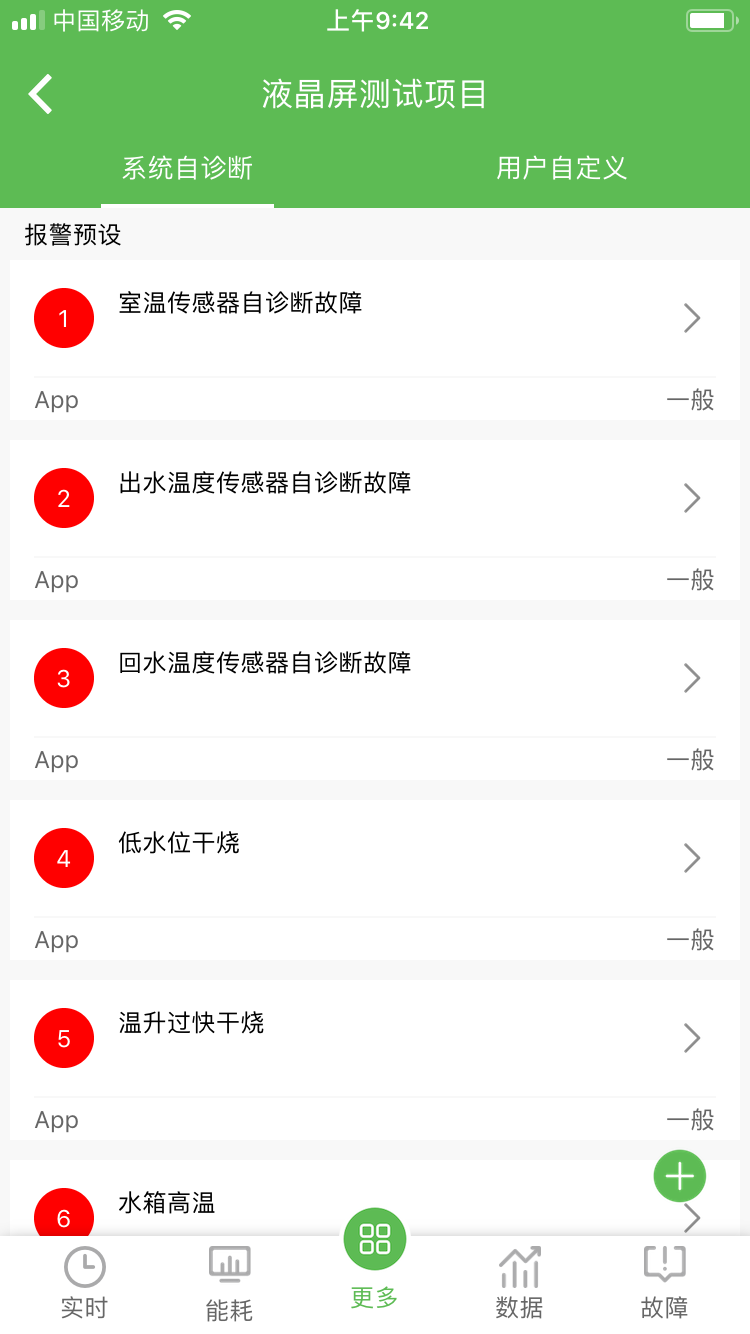This screenshot has height=1334, width=750.
Task: Open alarm 回水温度传感器自诊断故障
Action: click(x=374, y=679)
